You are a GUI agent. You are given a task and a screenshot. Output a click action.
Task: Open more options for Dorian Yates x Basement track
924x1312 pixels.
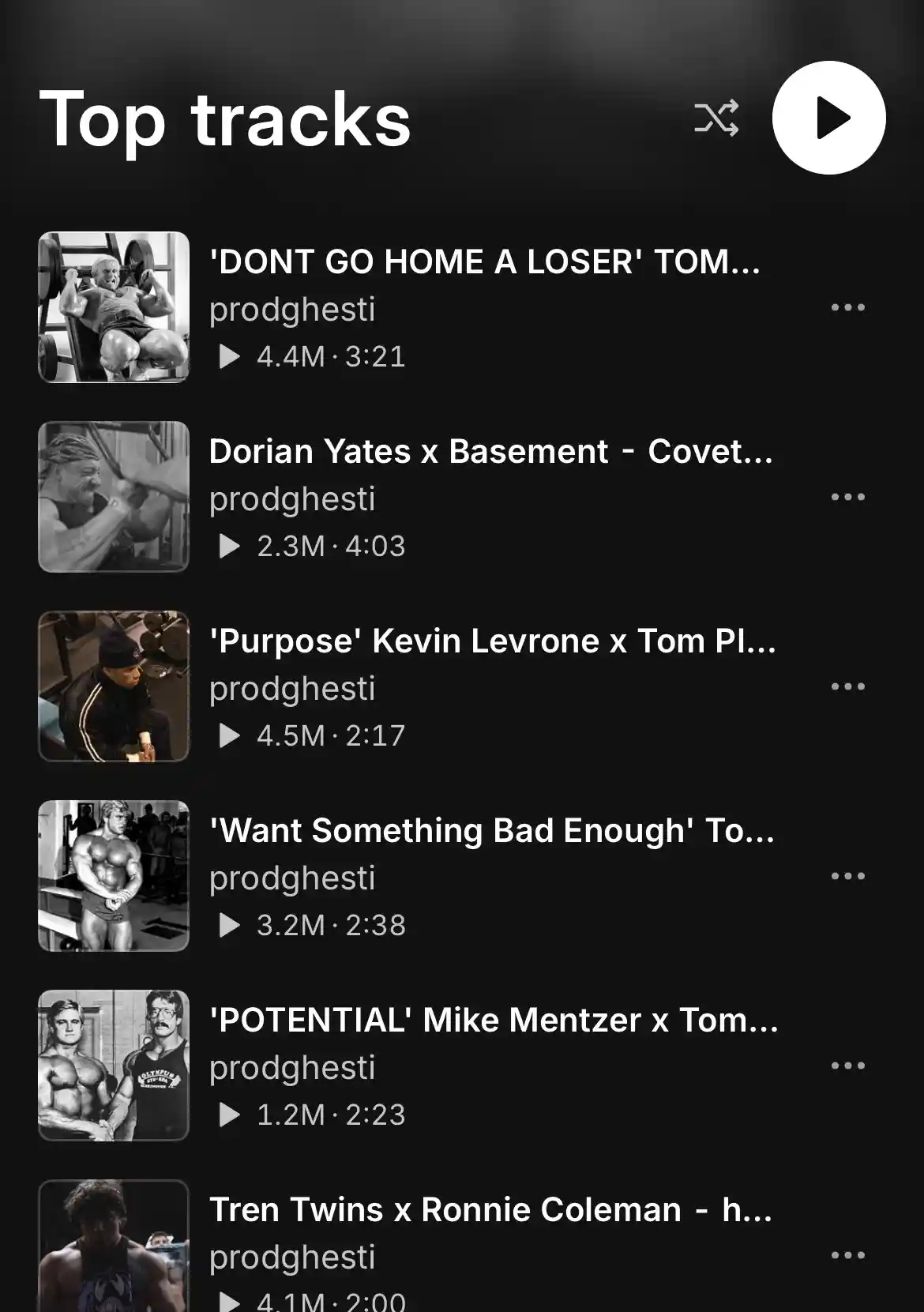tap(848, 497)
